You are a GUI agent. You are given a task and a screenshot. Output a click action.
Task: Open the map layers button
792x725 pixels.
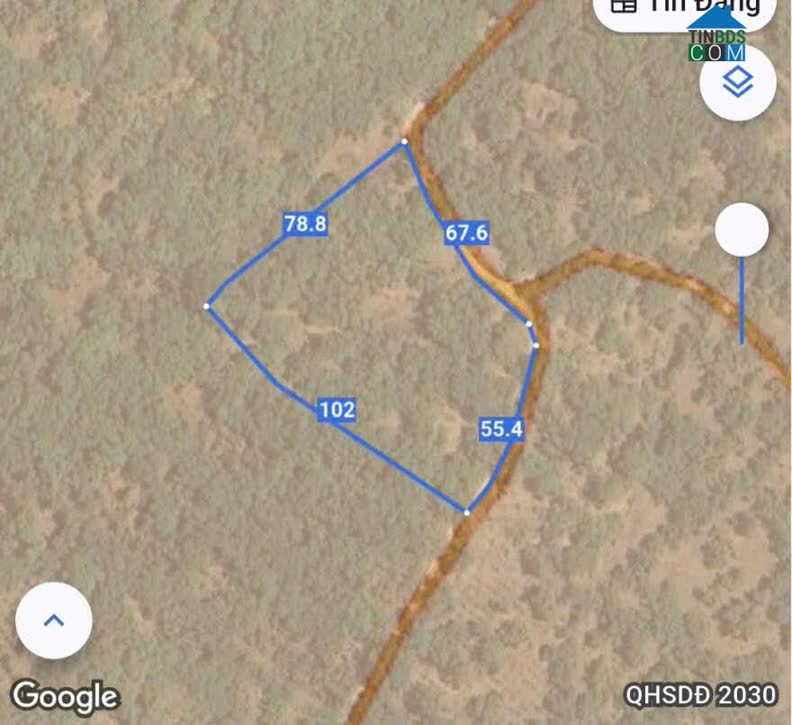point(738,84)
